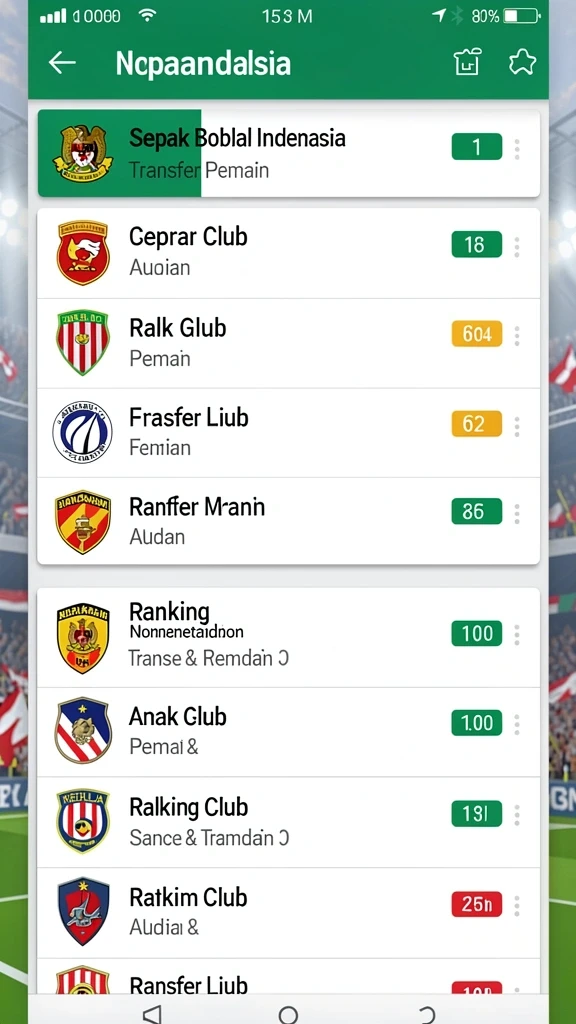Open more options for Frasfer Liub
The height and width of the screenshot is (1024, 576).
pos(517,426)
